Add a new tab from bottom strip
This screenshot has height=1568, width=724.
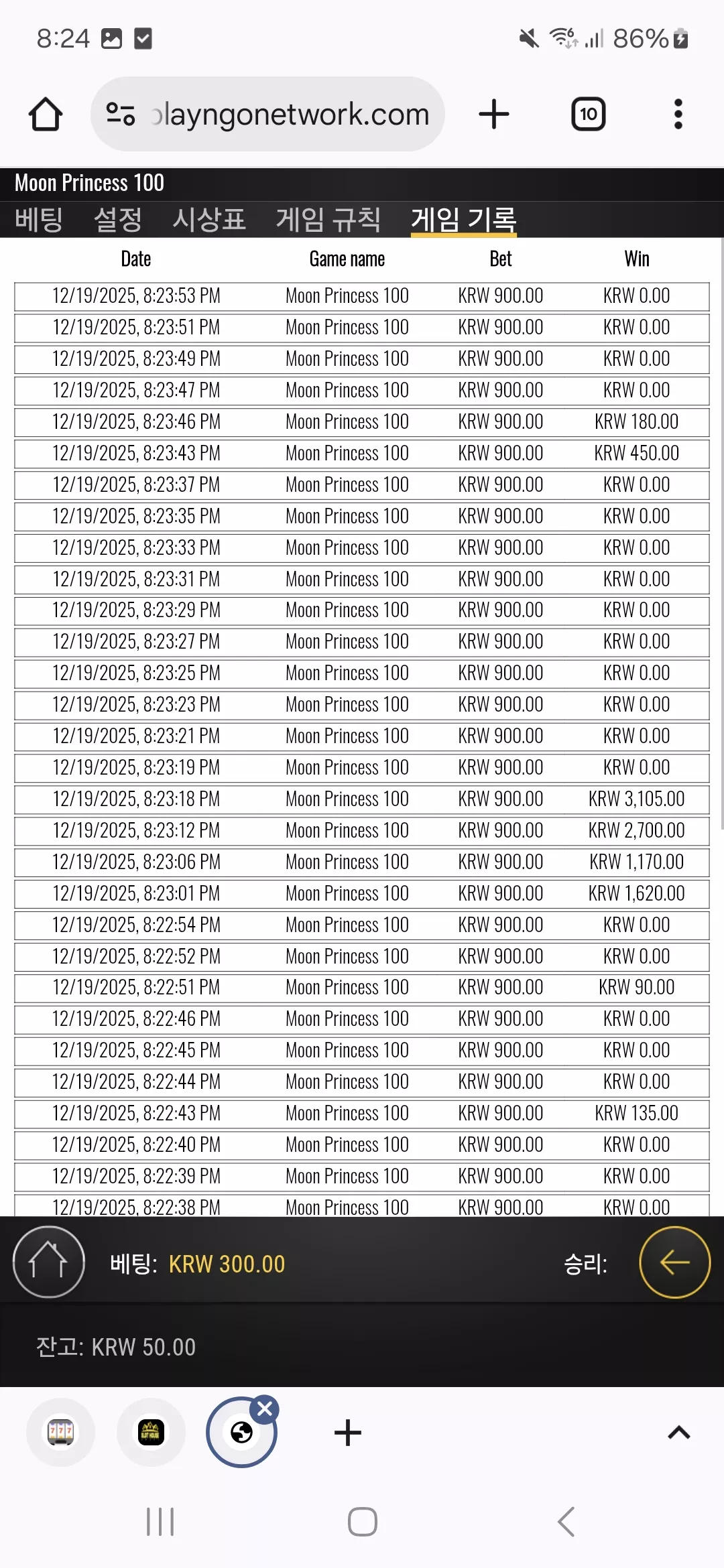point(347,1433)
